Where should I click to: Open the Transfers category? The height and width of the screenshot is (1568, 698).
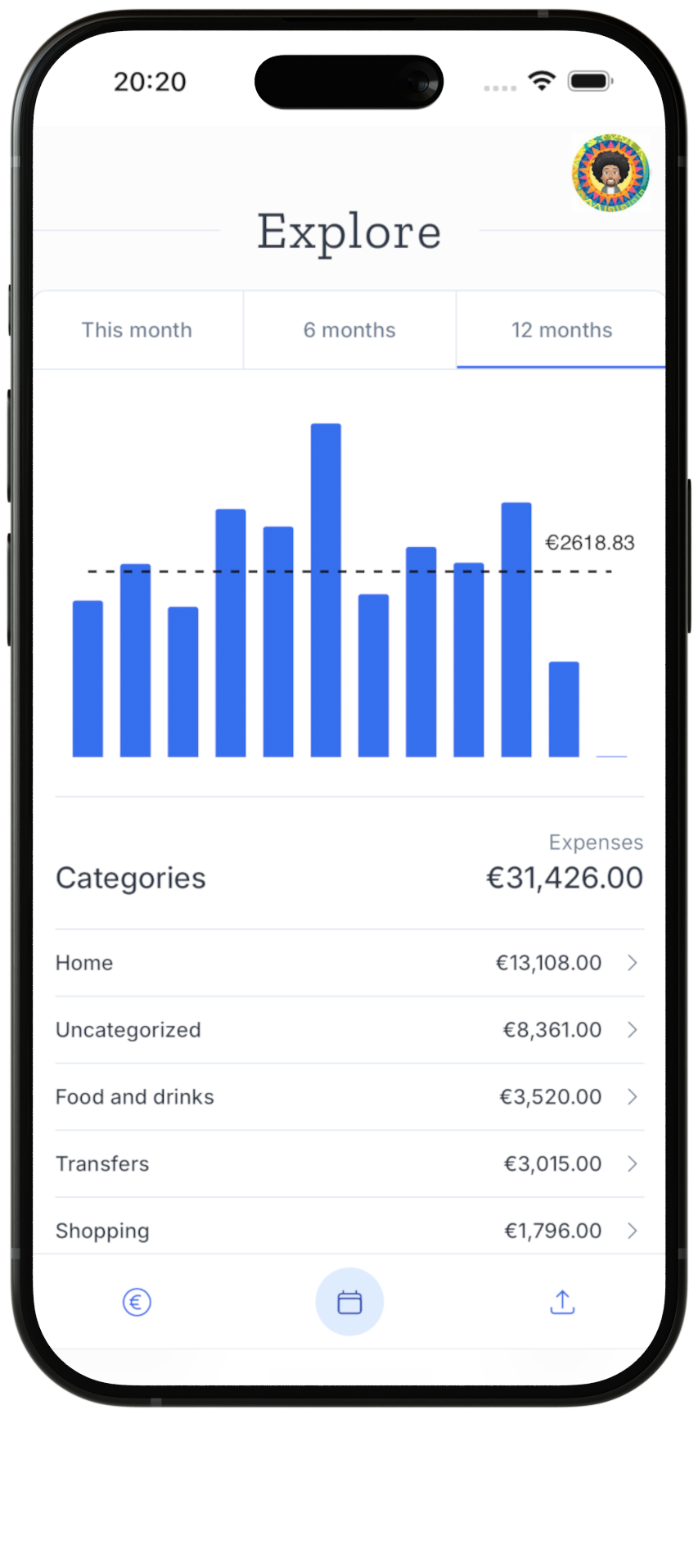pyautogui.click(x=349, y=1164)
